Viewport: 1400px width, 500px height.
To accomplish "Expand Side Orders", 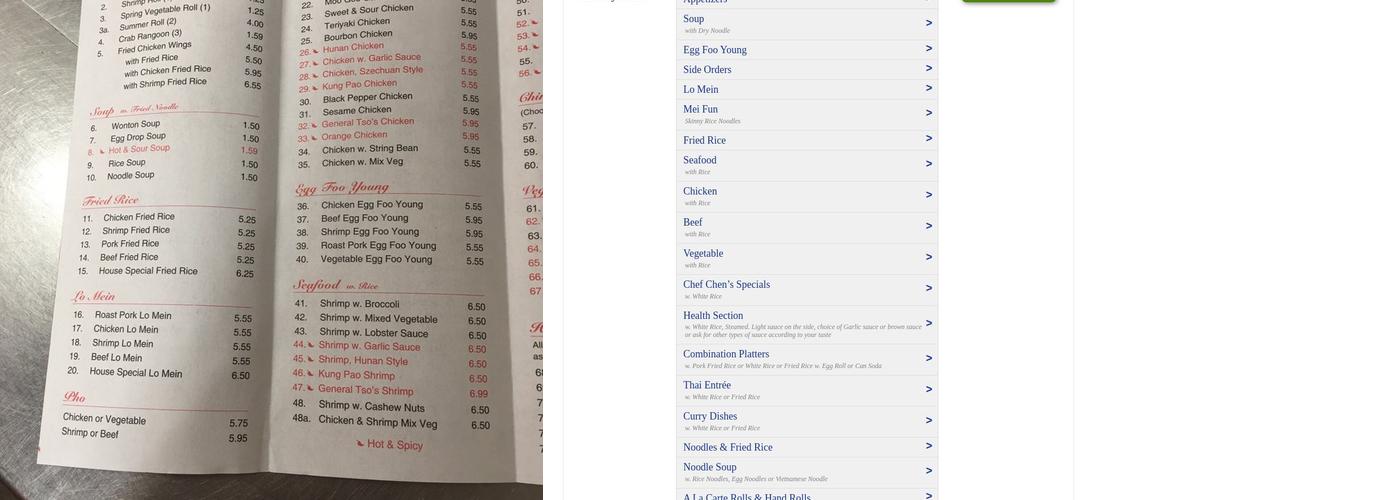I will (707, 70).
